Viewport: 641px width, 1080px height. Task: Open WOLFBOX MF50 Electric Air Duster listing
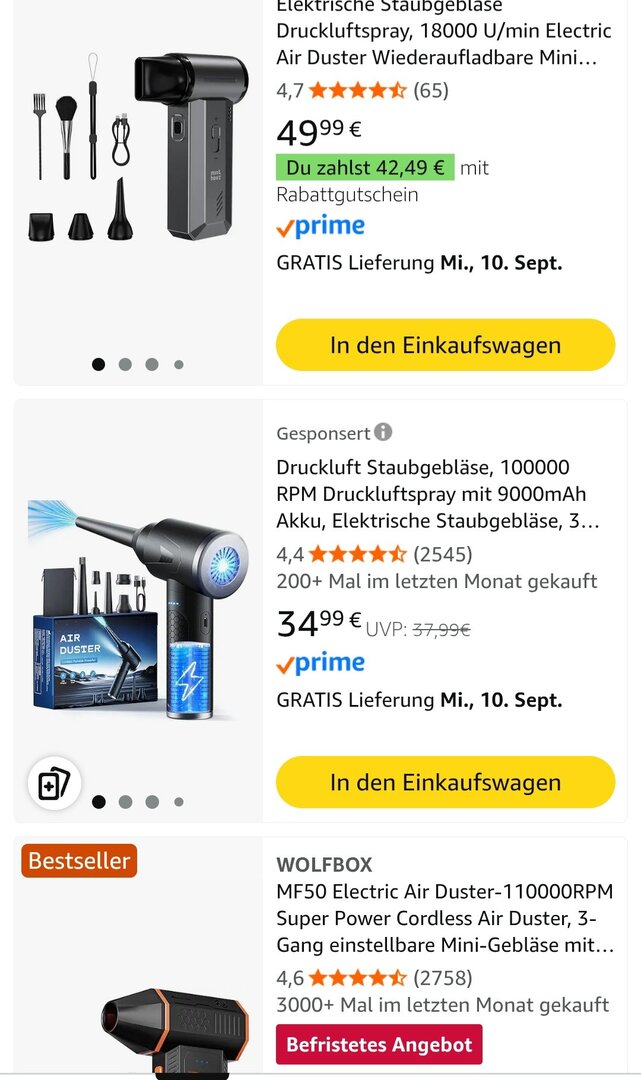445,918
